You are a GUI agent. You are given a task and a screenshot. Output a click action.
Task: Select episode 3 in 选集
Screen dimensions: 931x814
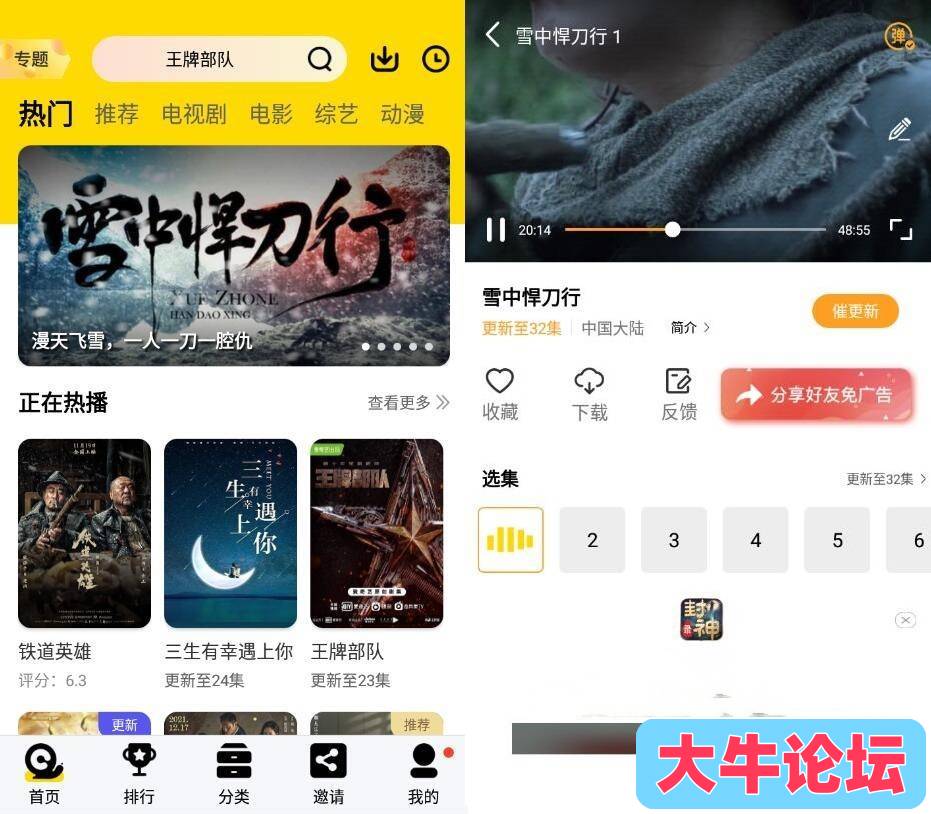(674, 540)
